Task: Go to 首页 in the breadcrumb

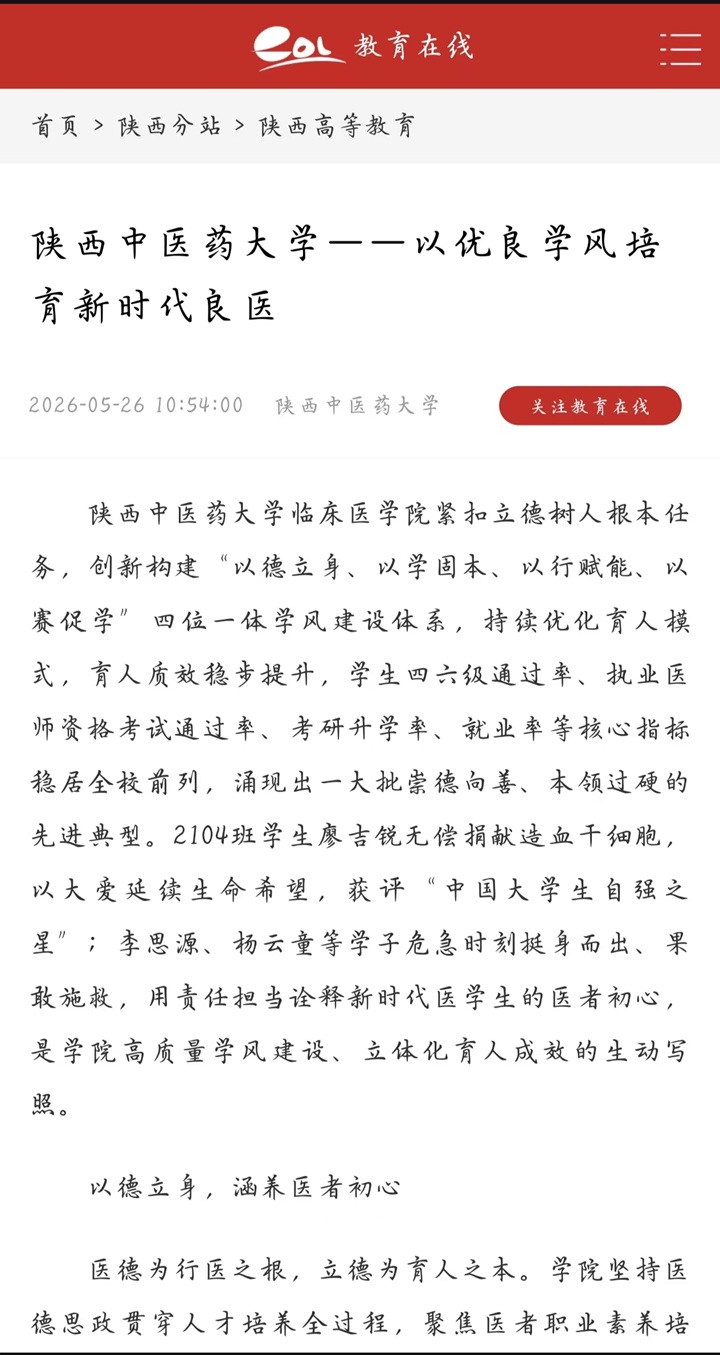Action: click(55, 126)
